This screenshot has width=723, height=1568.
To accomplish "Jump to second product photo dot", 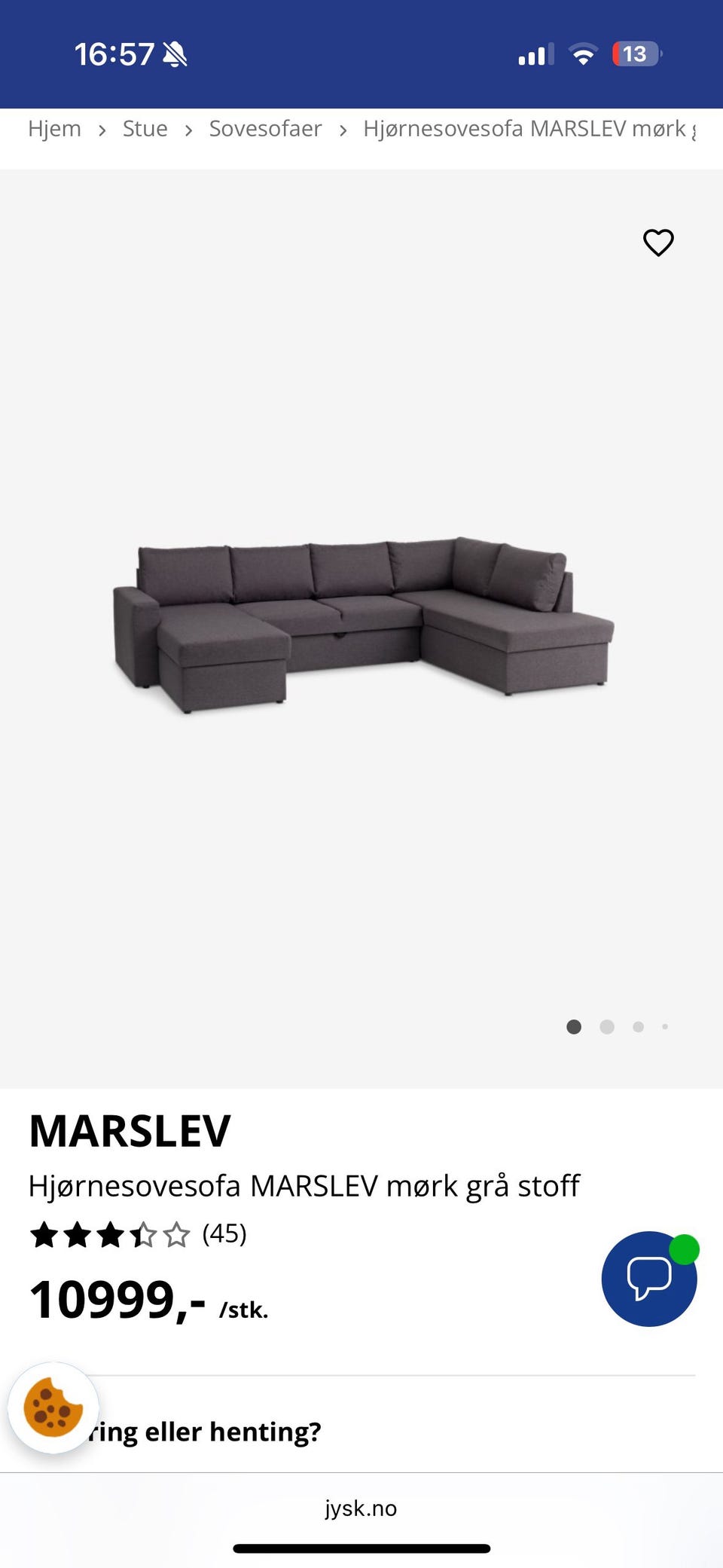I will pyautogui.click(x=607, y=1027).
